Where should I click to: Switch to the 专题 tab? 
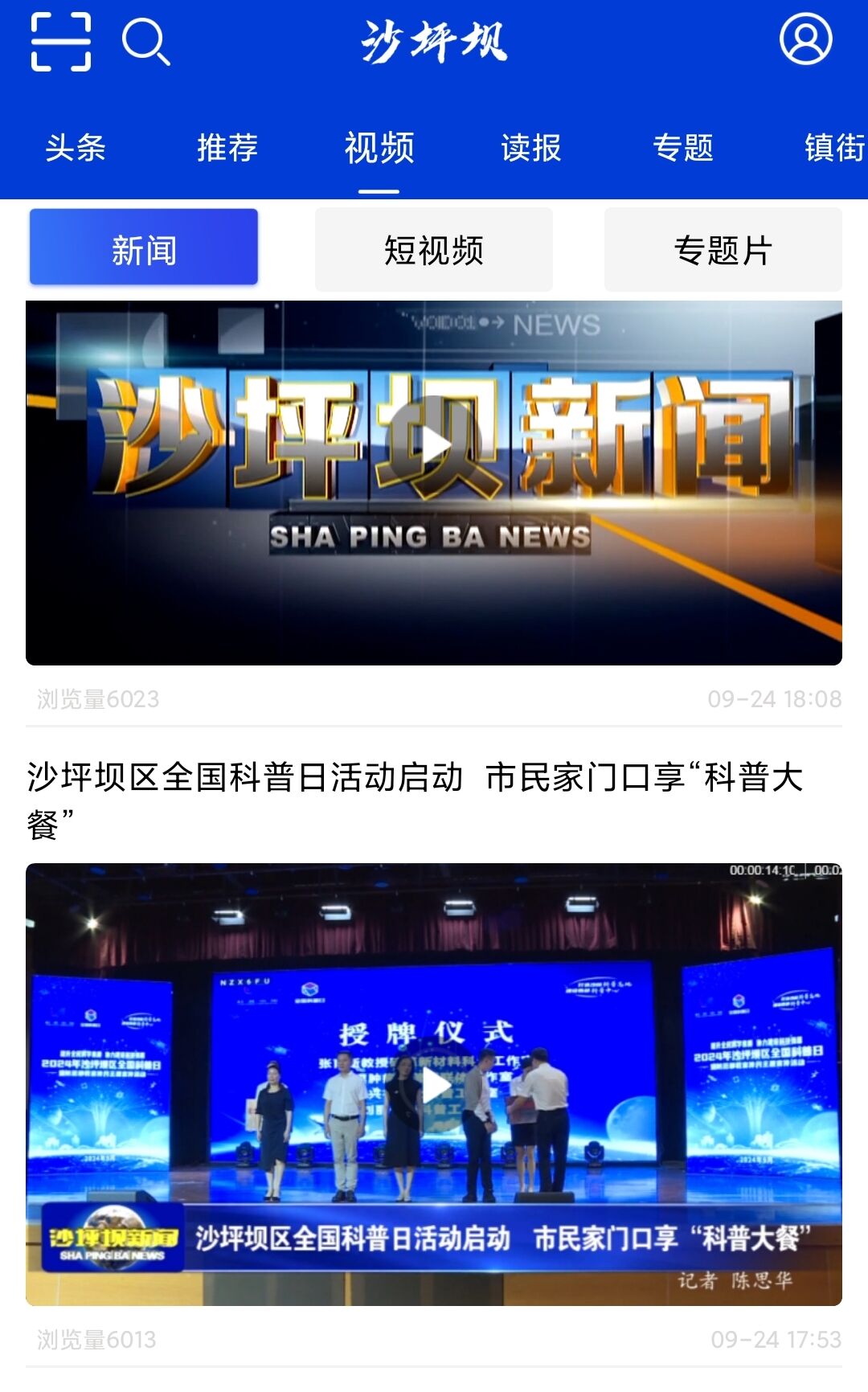pyautogui.click(x=682, y=149)
